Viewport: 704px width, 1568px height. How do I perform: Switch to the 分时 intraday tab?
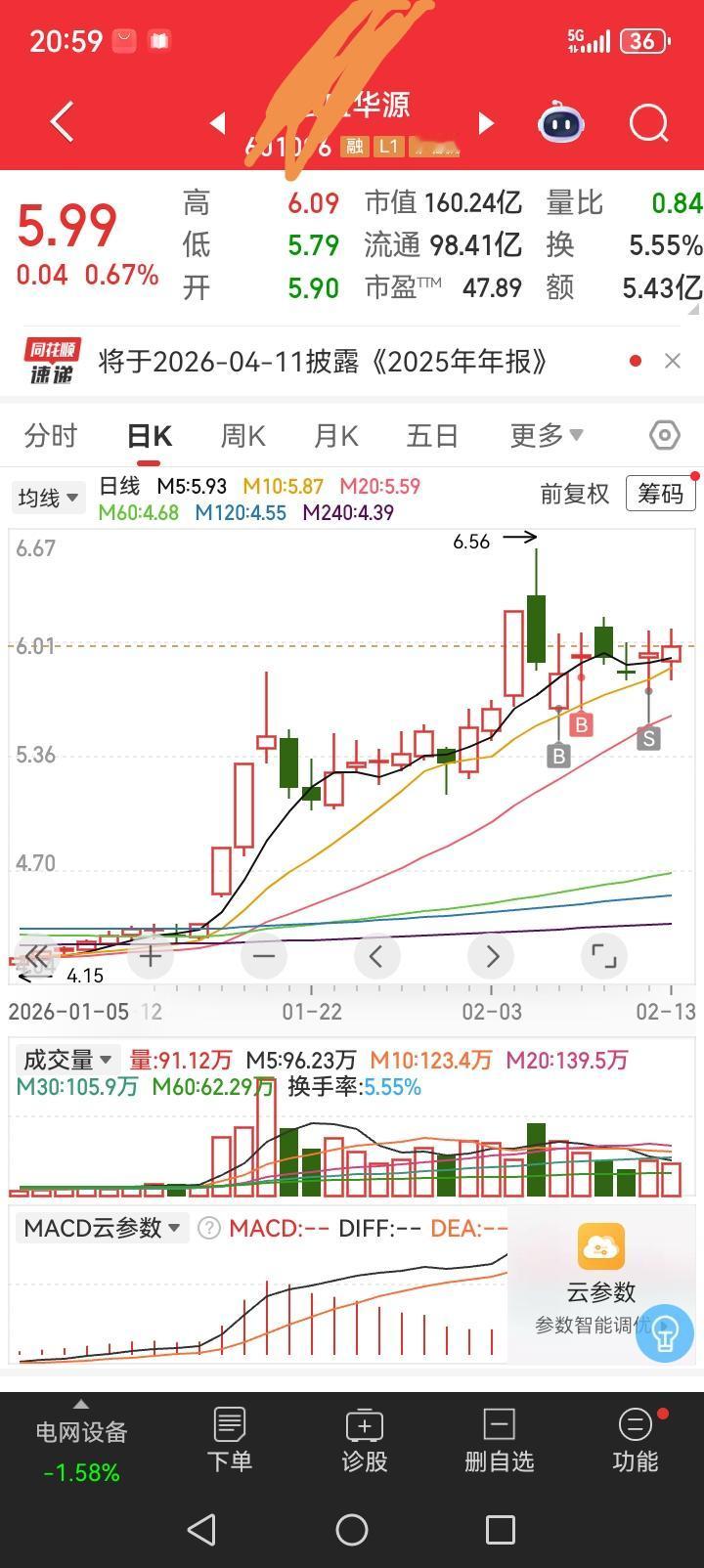pyautogui.click(x=50, y=436)
